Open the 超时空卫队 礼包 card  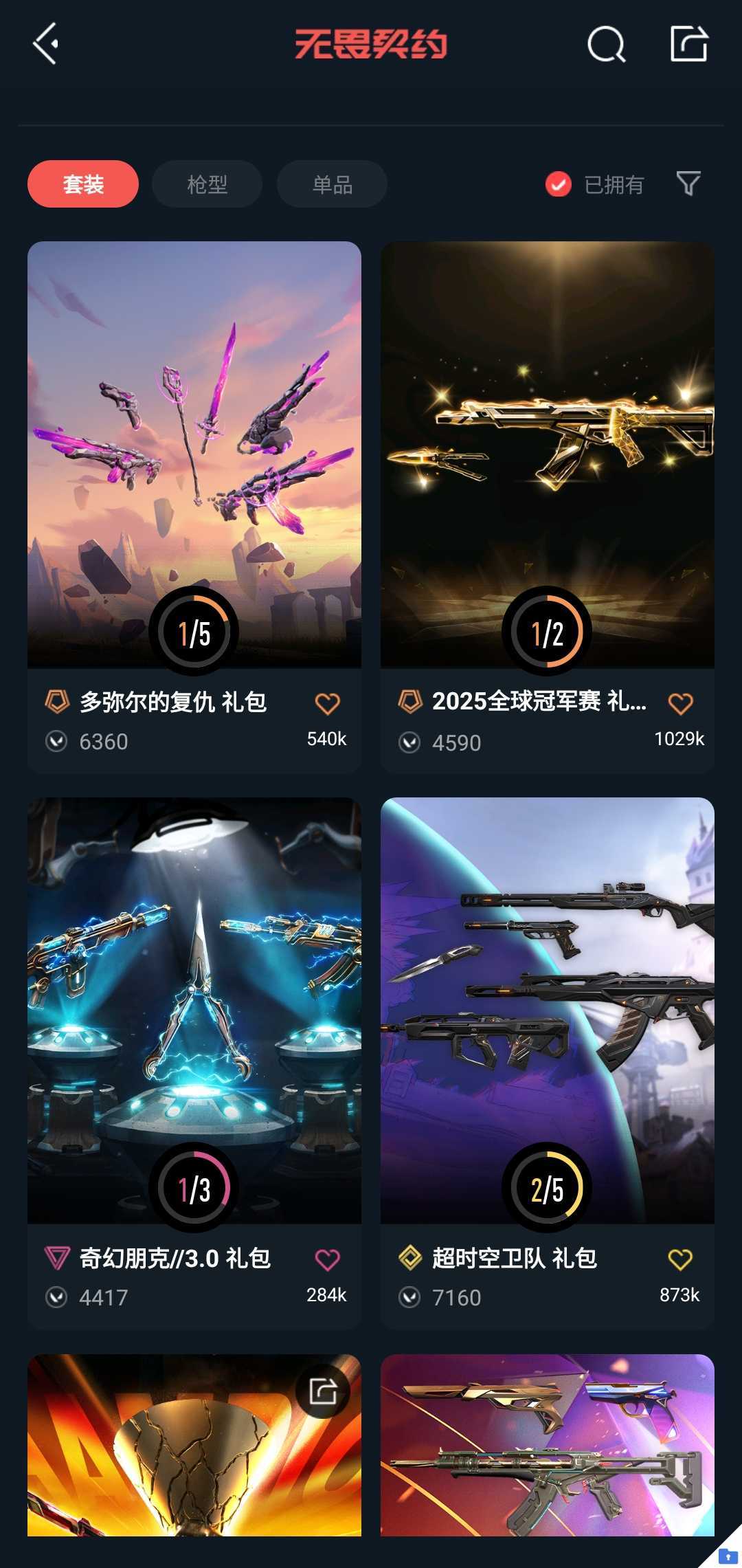[548, 1063]
